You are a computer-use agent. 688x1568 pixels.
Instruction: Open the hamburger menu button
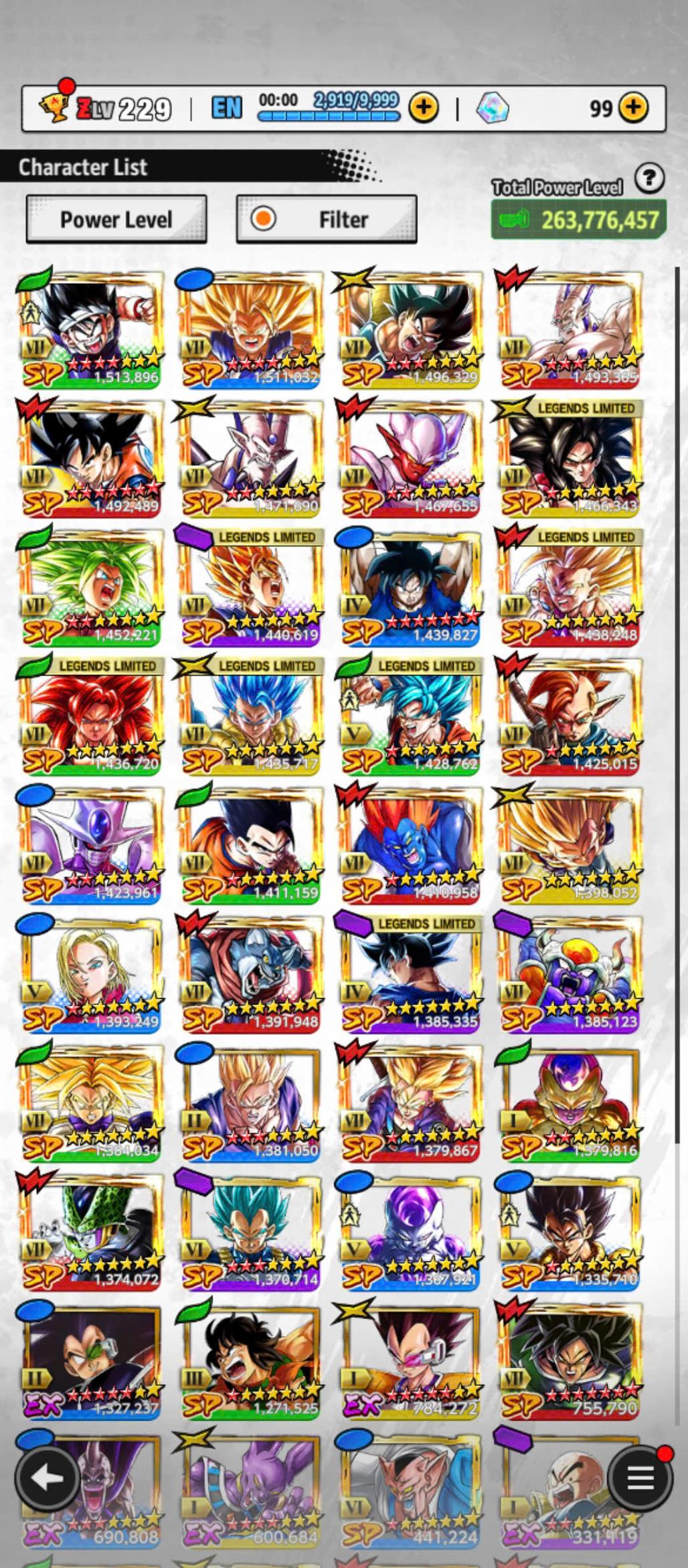coord(640,1478)
